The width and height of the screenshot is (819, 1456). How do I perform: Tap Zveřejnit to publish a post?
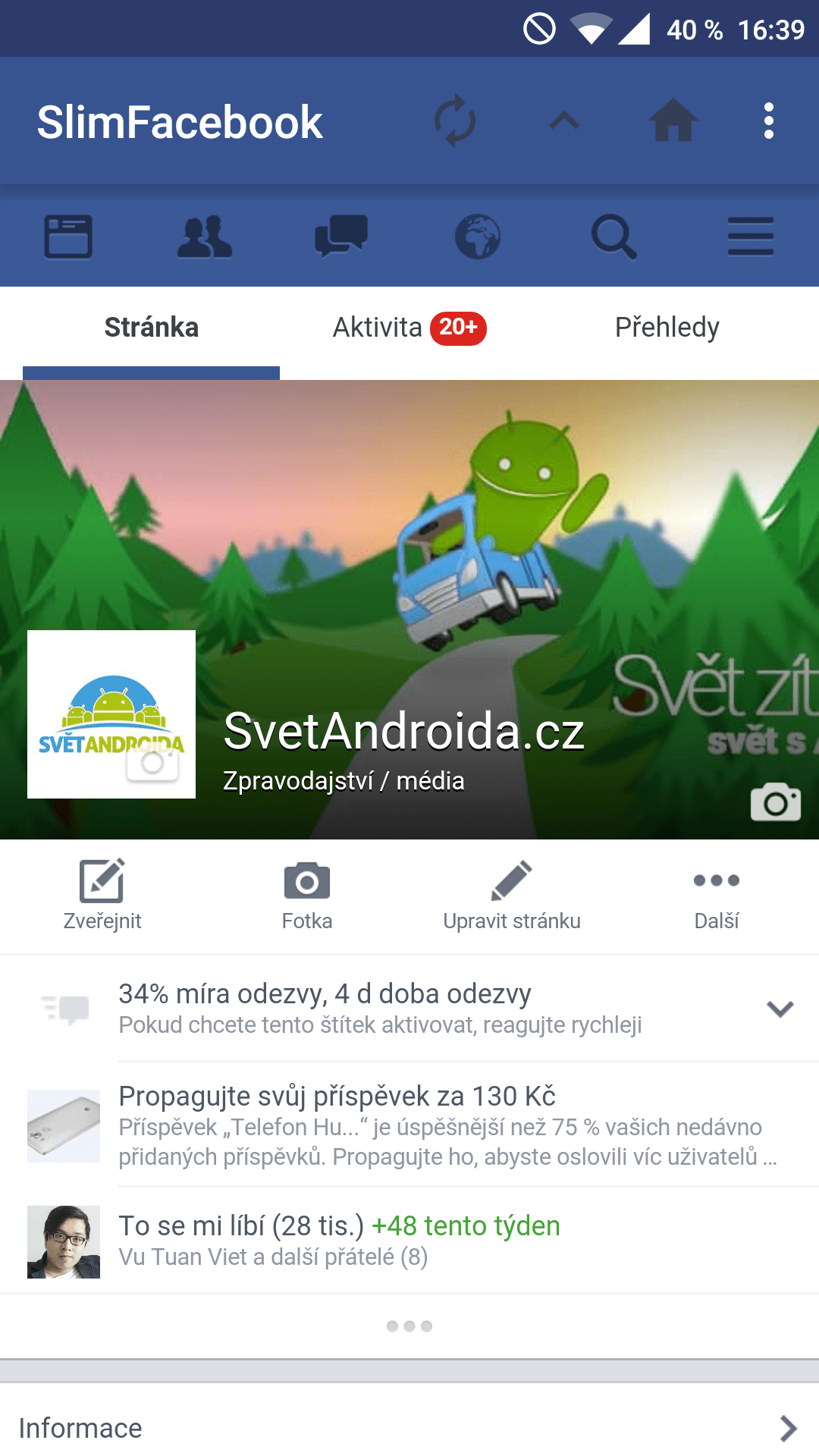click(102, 896)
